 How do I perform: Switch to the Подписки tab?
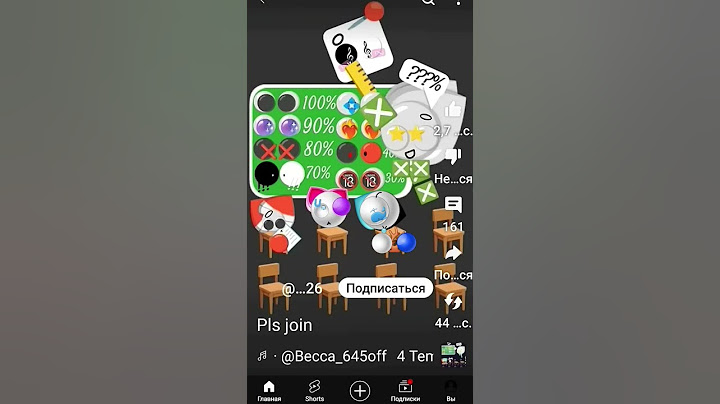tap(405, 390)
